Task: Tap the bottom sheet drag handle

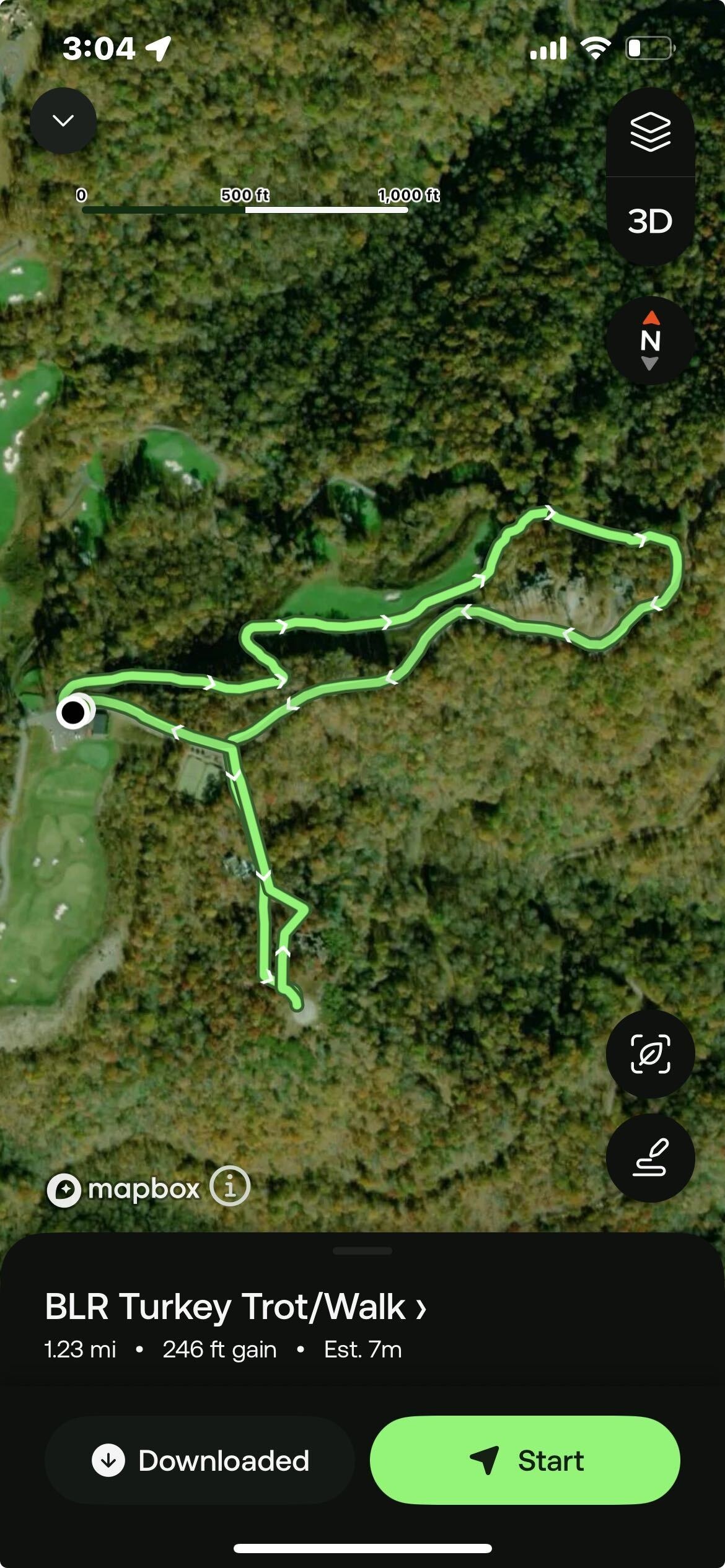Action: point(362,1250)
